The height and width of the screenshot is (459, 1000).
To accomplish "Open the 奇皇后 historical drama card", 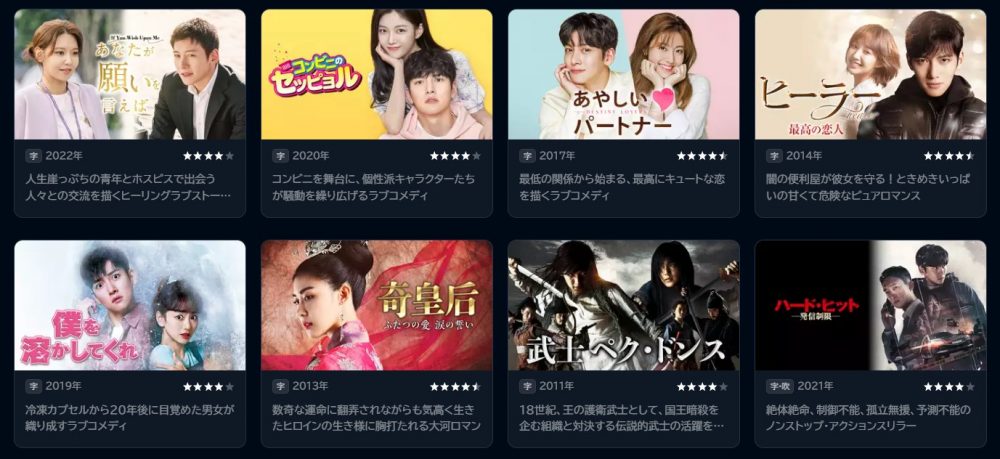I will click(x=377, y=305).
